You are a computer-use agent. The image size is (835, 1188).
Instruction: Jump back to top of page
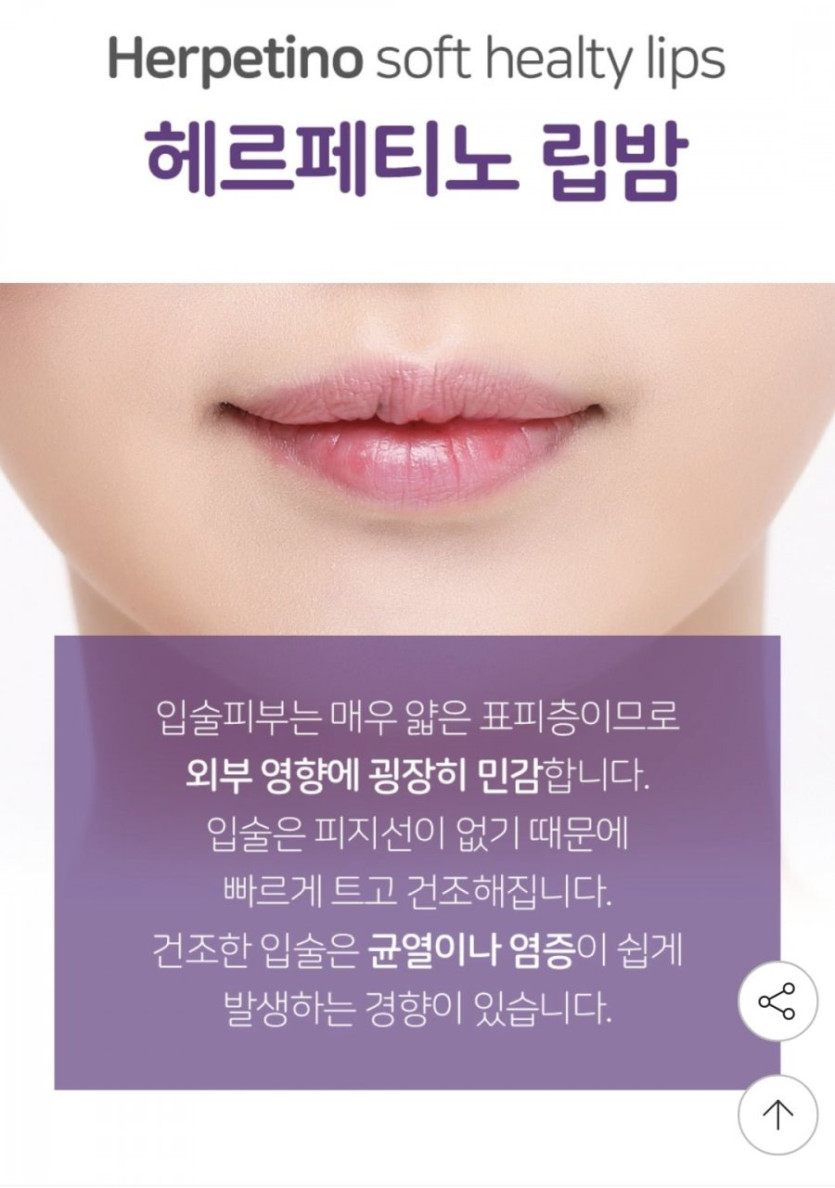tap(777, 1115)
